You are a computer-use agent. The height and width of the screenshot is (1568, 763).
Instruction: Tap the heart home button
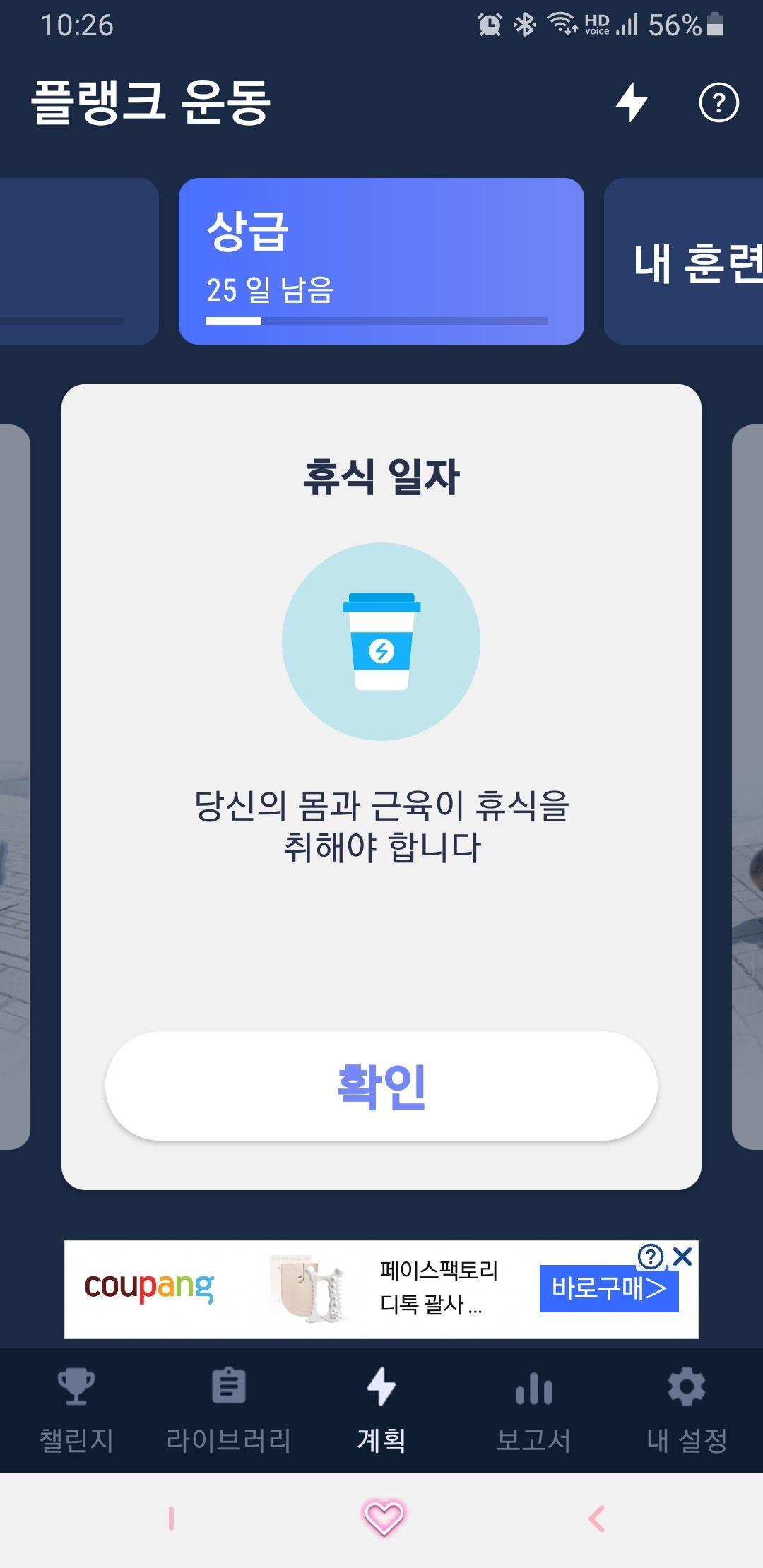coord(383,1519)
